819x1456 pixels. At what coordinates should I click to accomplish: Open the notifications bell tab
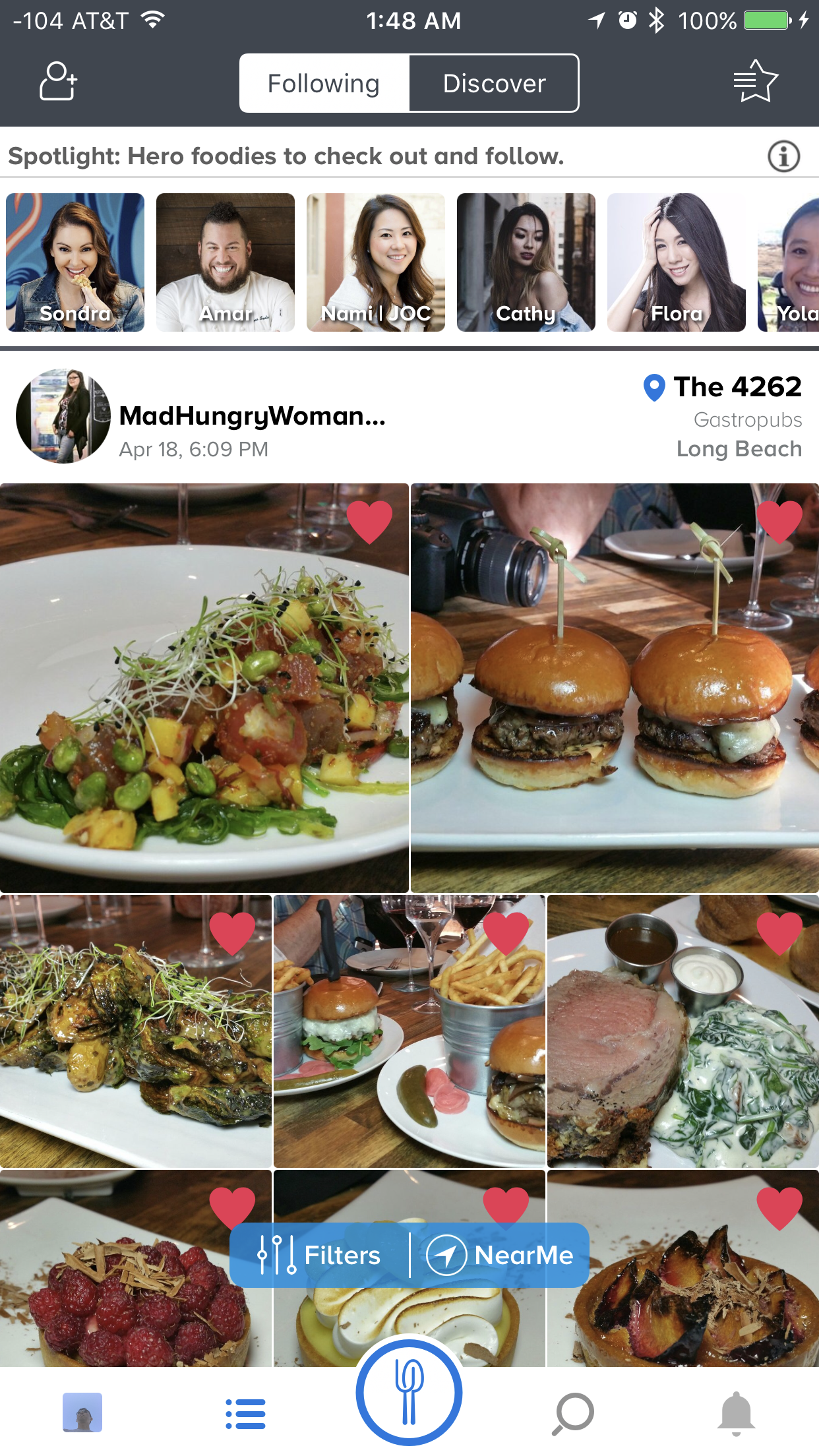[736, 1413]
